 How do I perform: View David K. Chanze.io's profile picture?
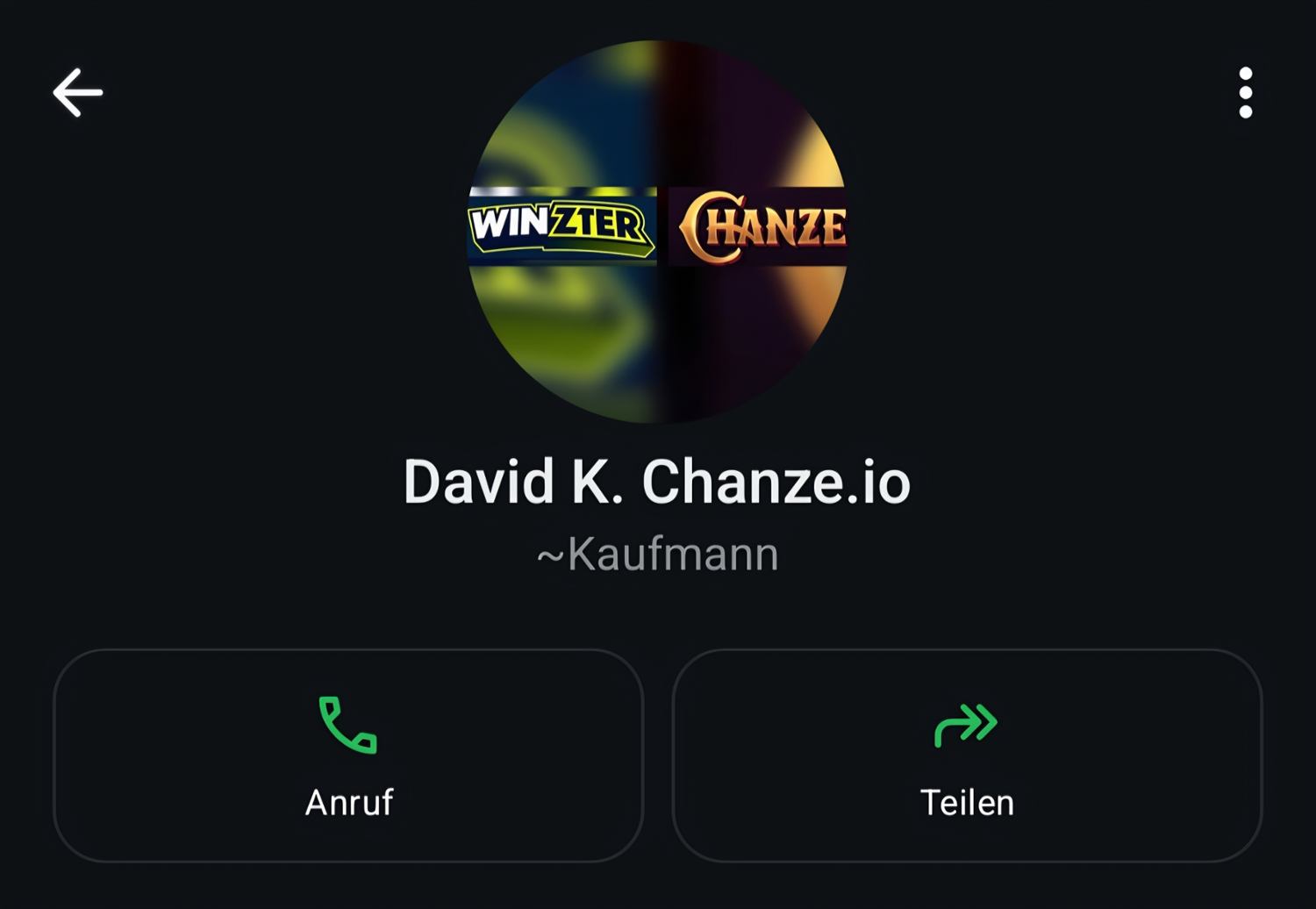tap(658, 231)
